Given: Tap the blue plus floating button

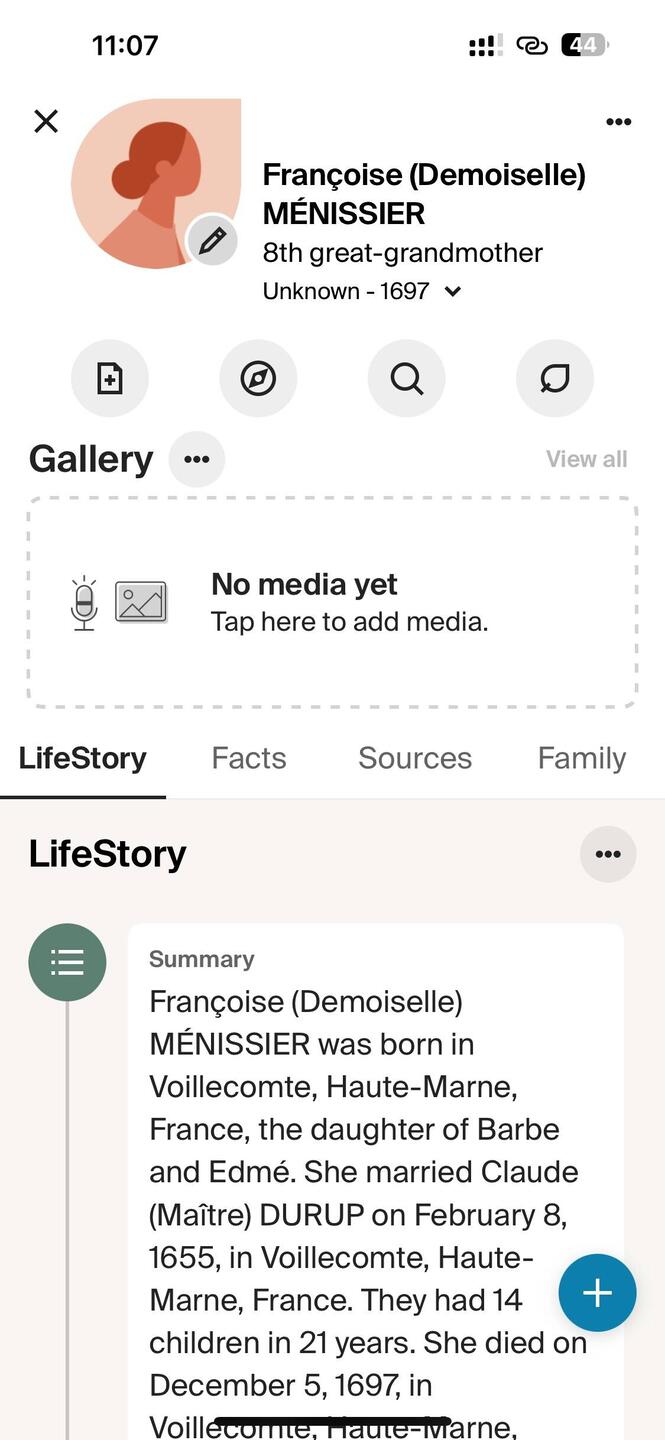Looking at the screenshot, I should tap(597, 1293).
